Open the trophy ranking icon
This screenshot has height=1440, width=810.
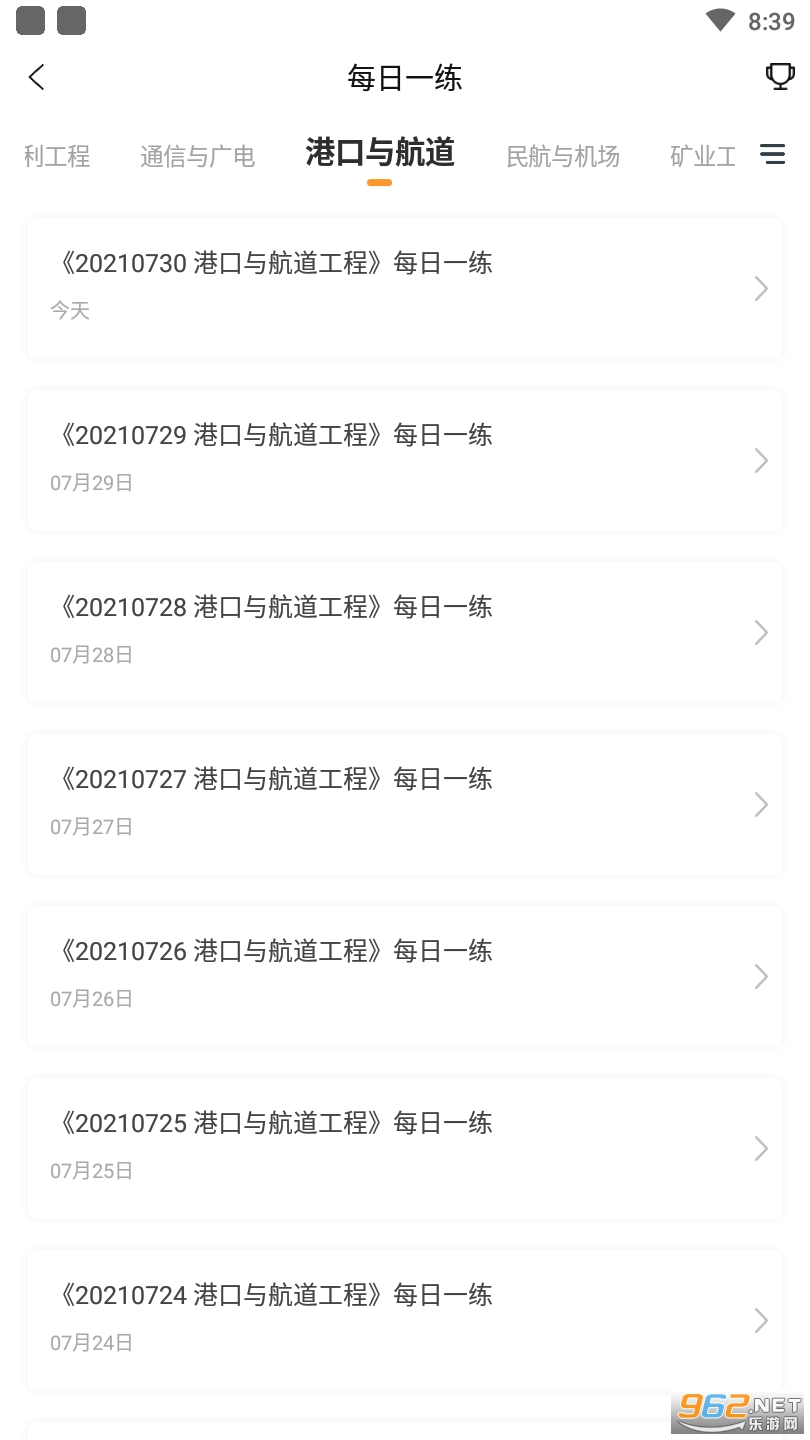[779, 77]
